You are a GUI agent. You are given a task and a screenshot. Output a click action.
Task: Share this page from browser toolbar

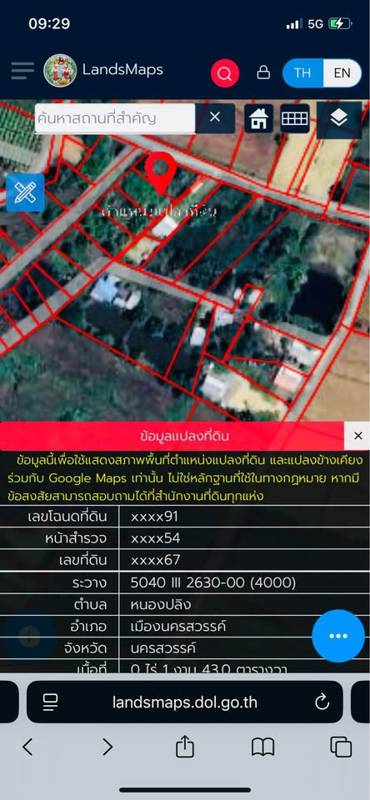(x=185, y=747)
